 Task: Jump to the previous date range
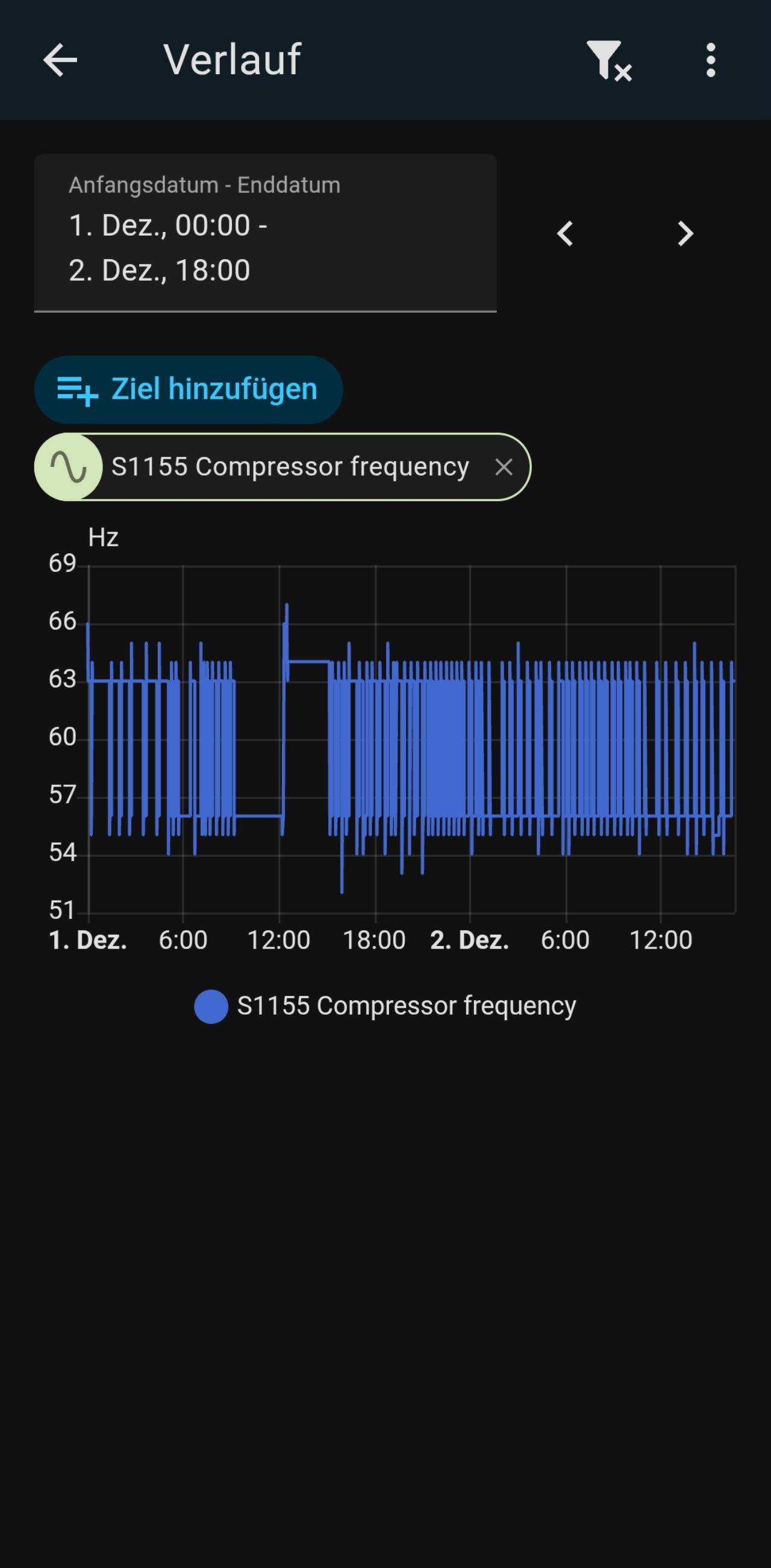pyautogui.click(x=566, y=234)
